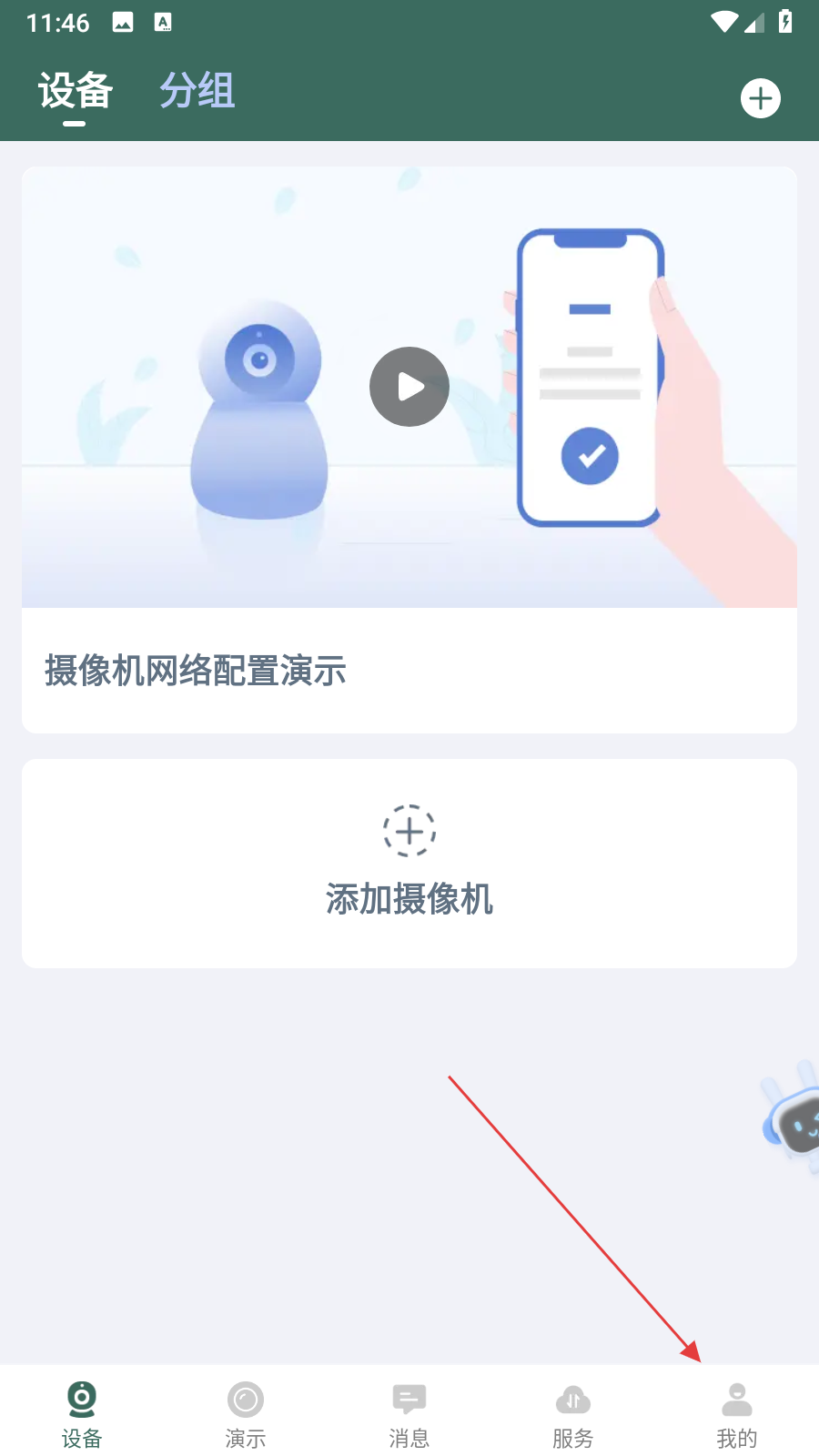Select the 设备 bottom navigation item
The width and height of the screenshot is (819, 1456).
click(81, 1414)
